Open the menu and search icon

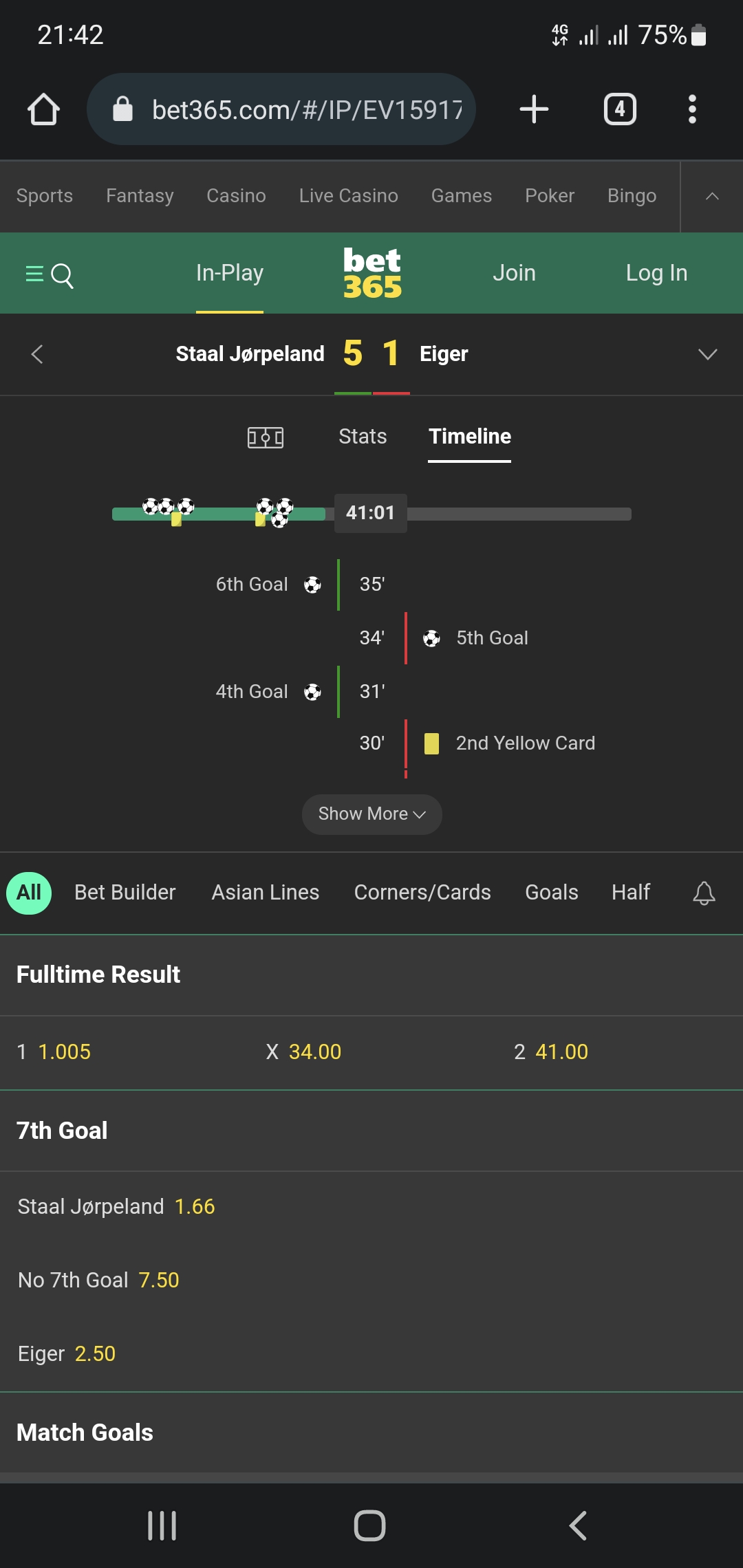click(49, 274)
